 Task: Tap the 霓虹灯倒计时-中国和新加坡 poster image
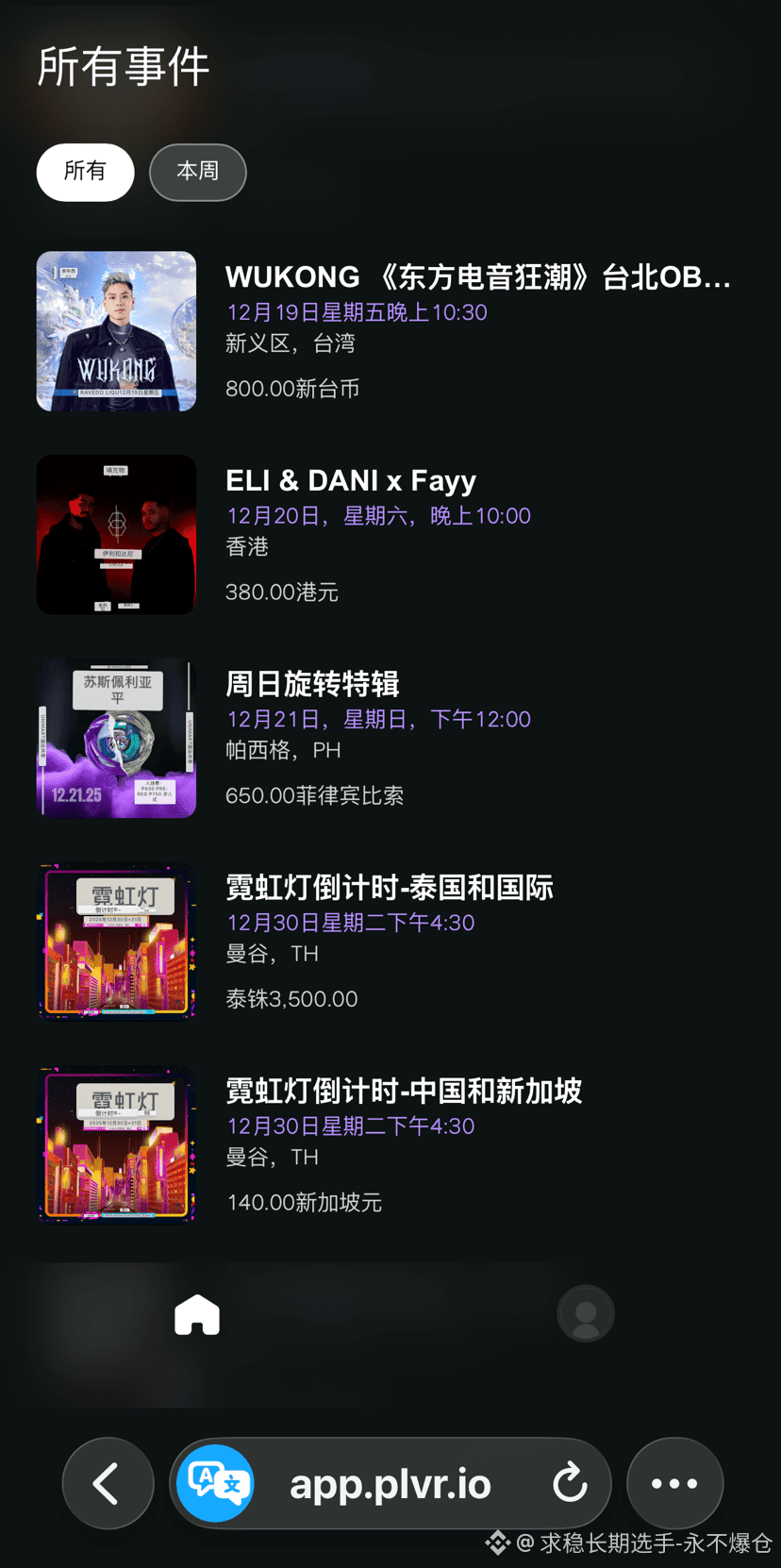tap(115, 1143)
